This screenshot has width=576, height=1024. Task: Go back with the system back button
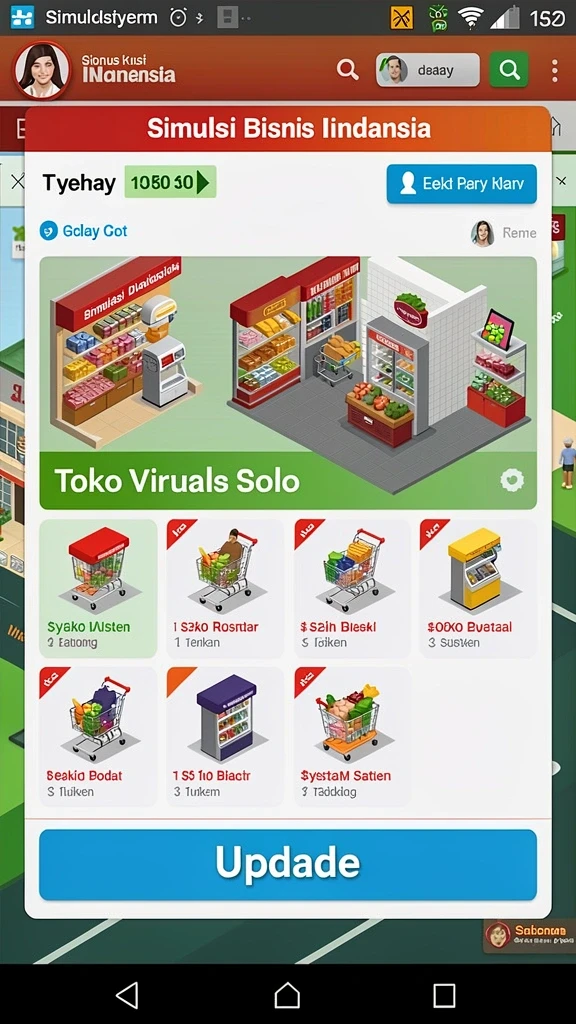tap(127, 995)
